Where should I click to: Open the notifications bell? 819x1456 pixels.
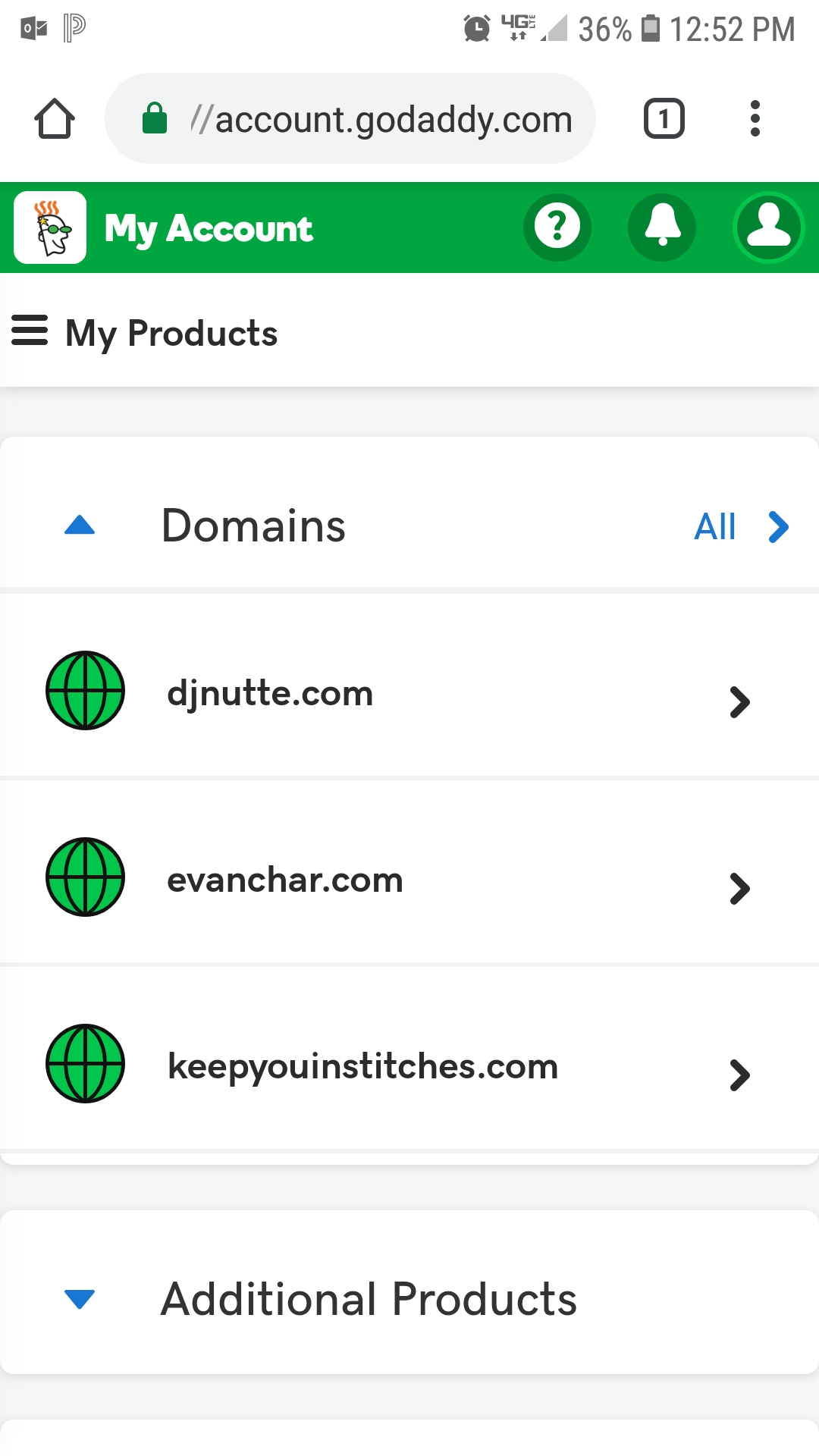click(x=662, y=227)
